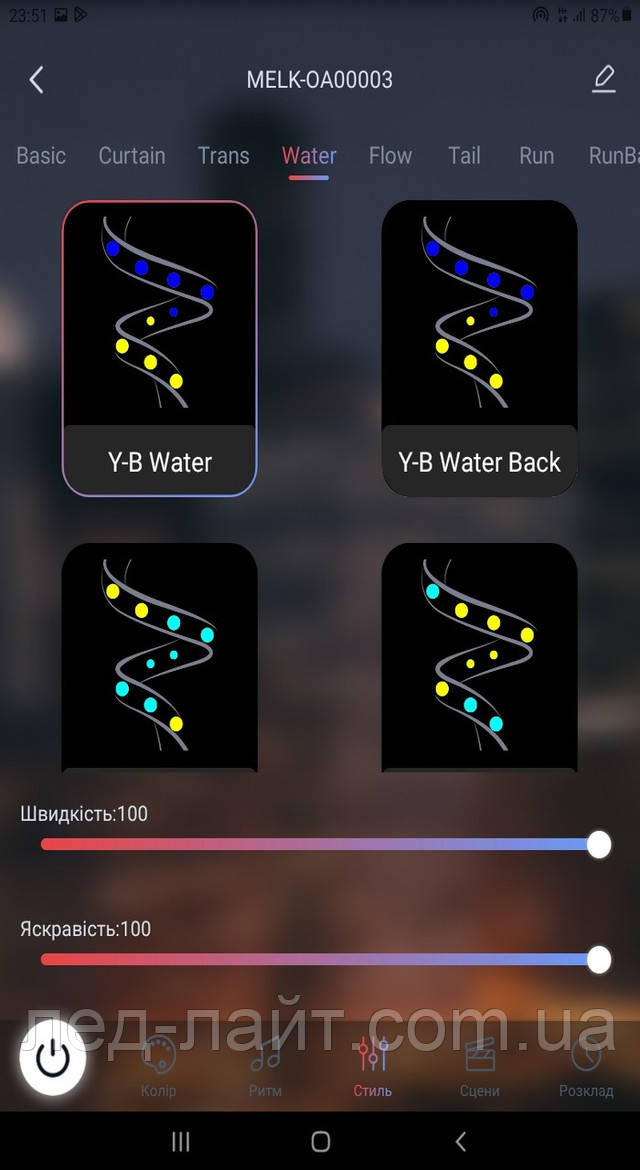This screenshot has height=1170, width=640.
Task: Select the Water tab
Action: pos(309,156)
